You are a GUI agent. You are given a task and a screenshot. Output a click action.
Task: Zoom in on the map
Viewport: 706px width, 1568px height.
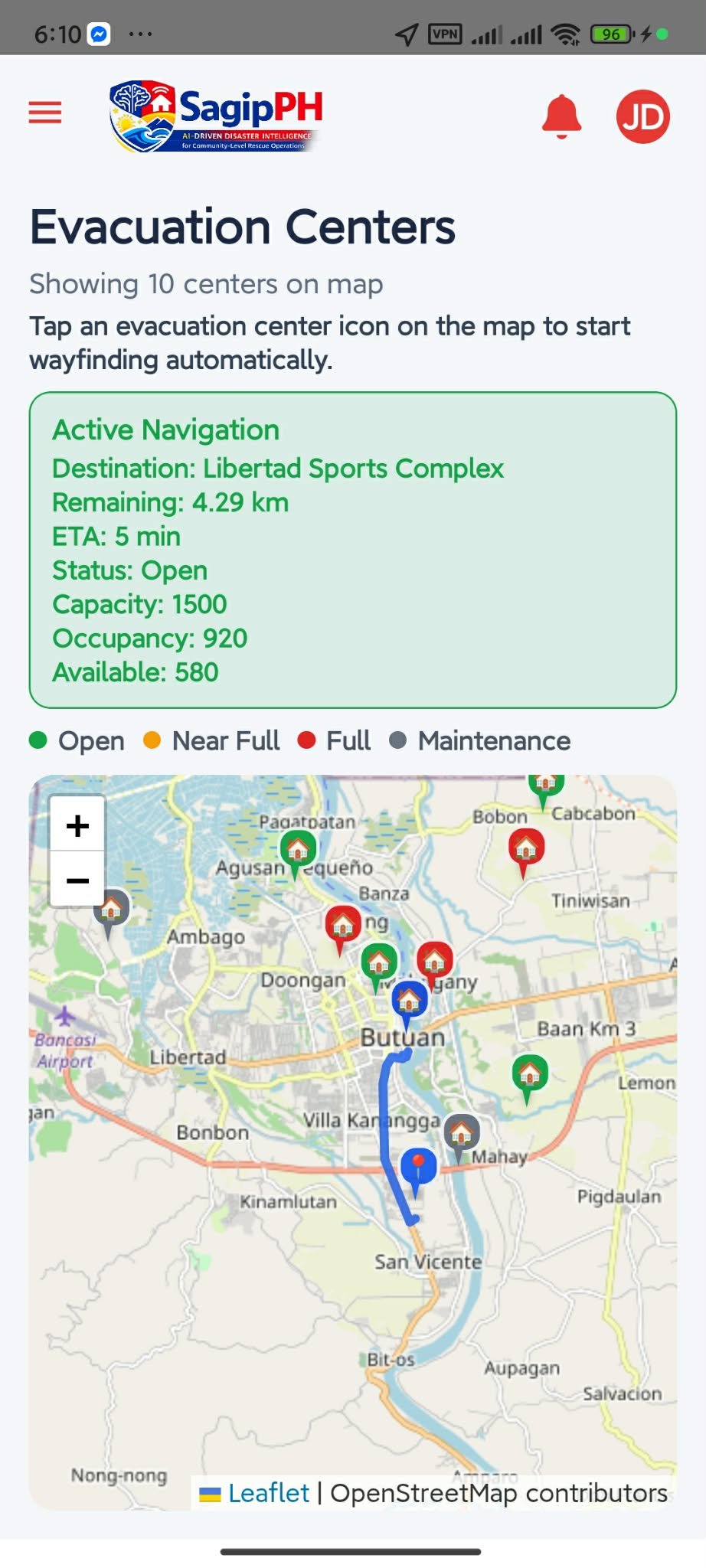pyautogui.click(x=77, y=825)
